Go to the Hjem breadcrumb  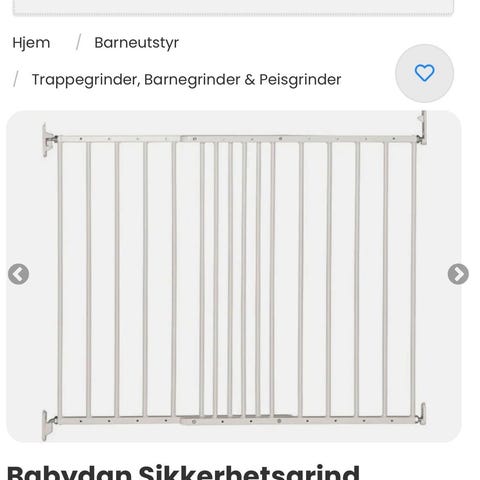(x=31, y=43)
